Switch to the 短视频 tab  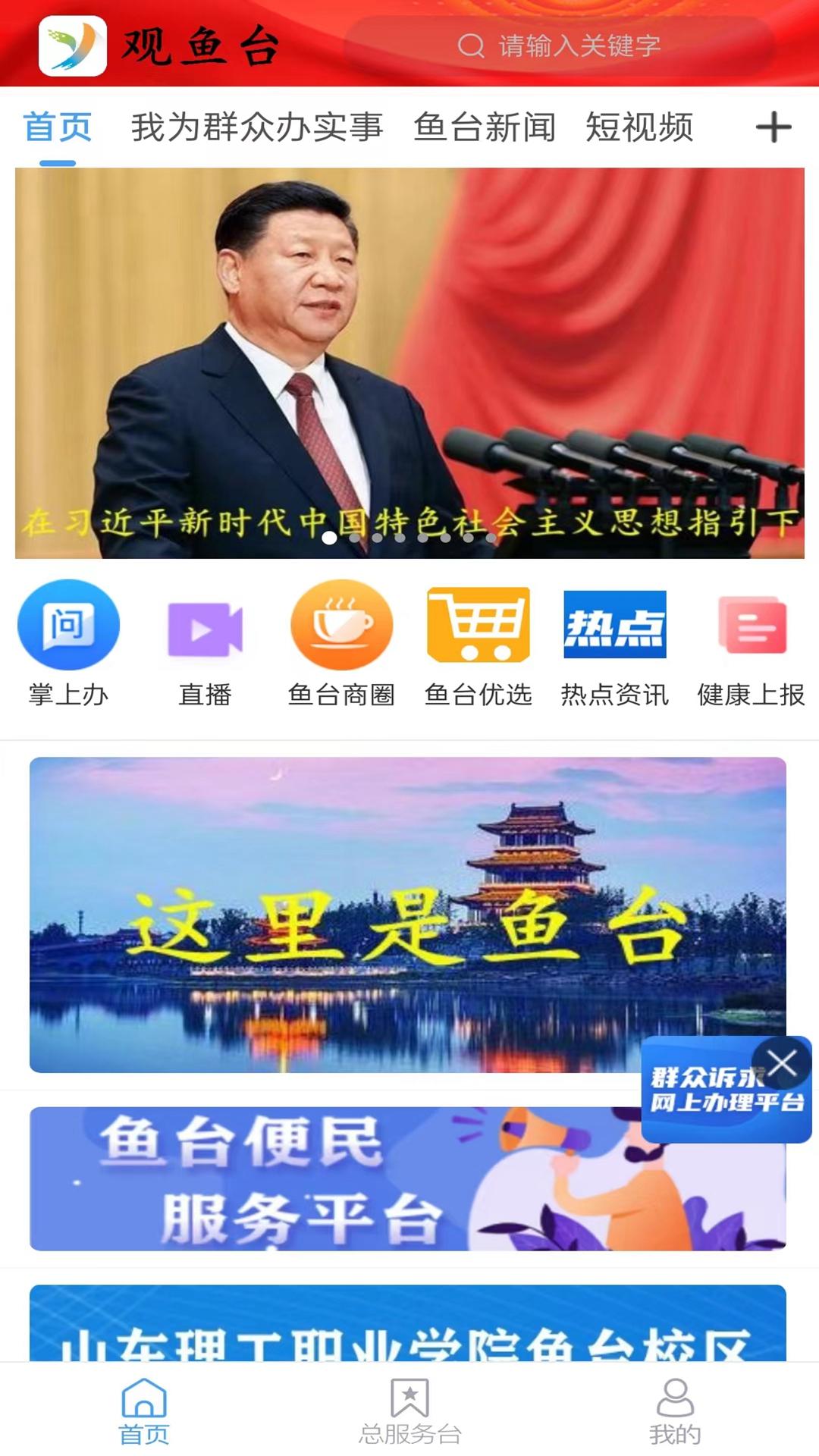[x=639, y=129]
